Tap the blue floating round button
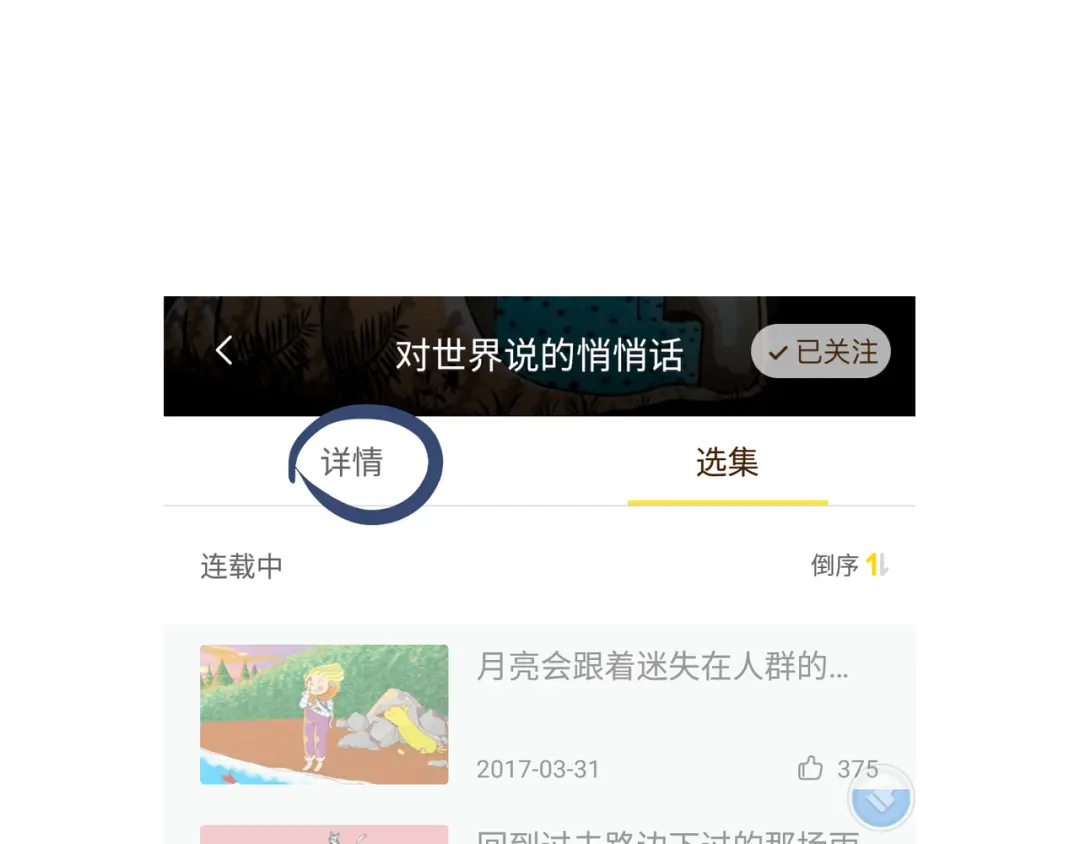 pos(880,798)
